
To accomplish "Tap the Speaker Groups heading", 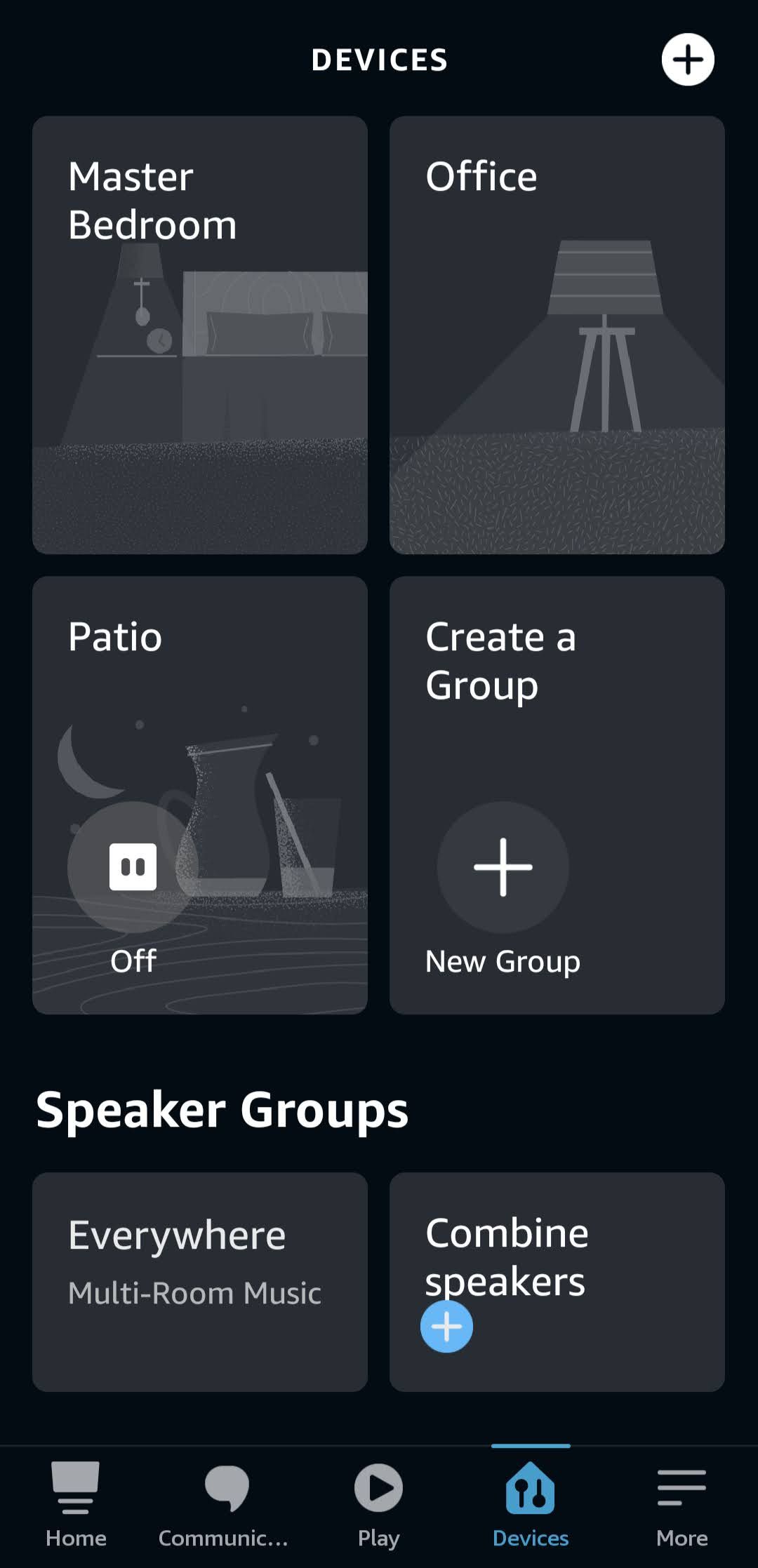I will tap(222, 1108).
